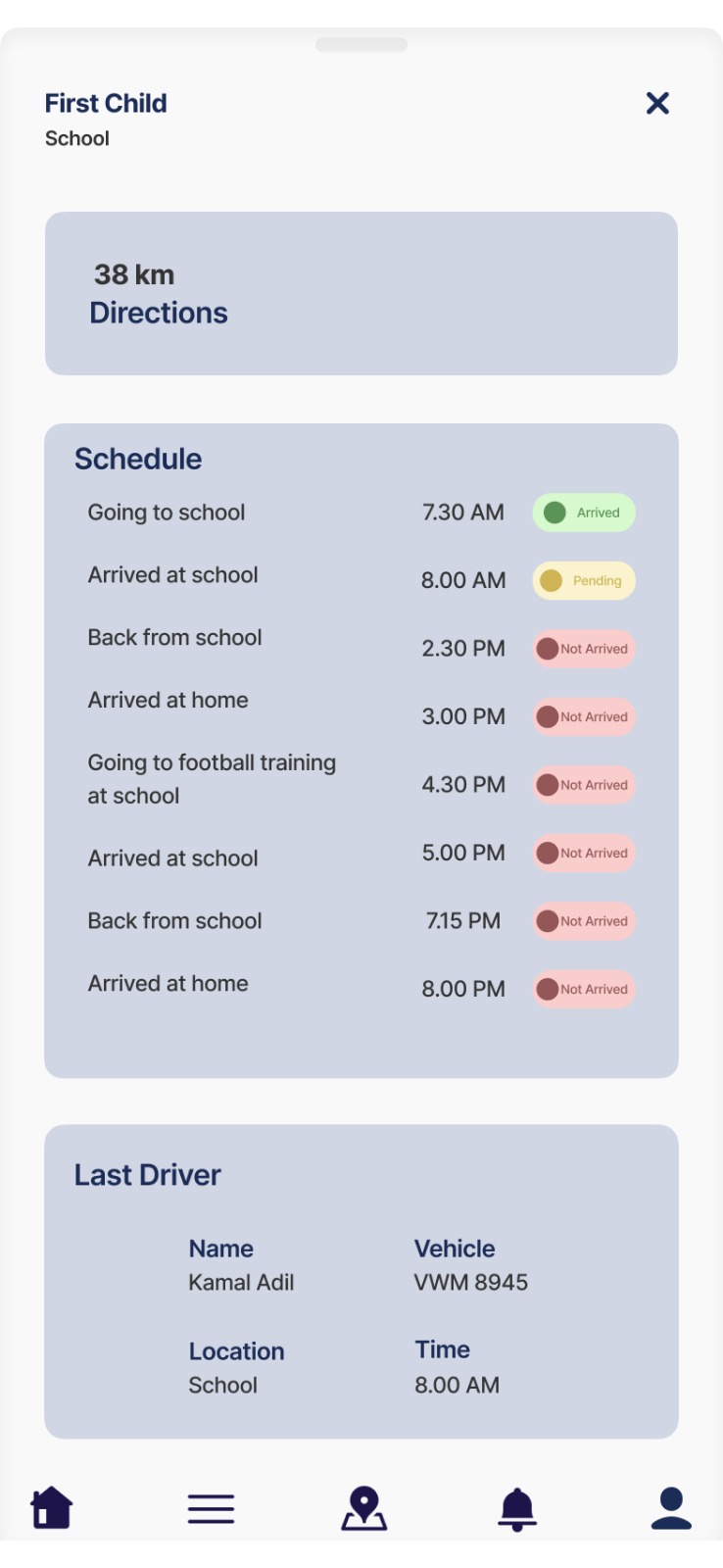
Task: Toggle the Pending status for Arrived at school
Action: pos(583,580)
